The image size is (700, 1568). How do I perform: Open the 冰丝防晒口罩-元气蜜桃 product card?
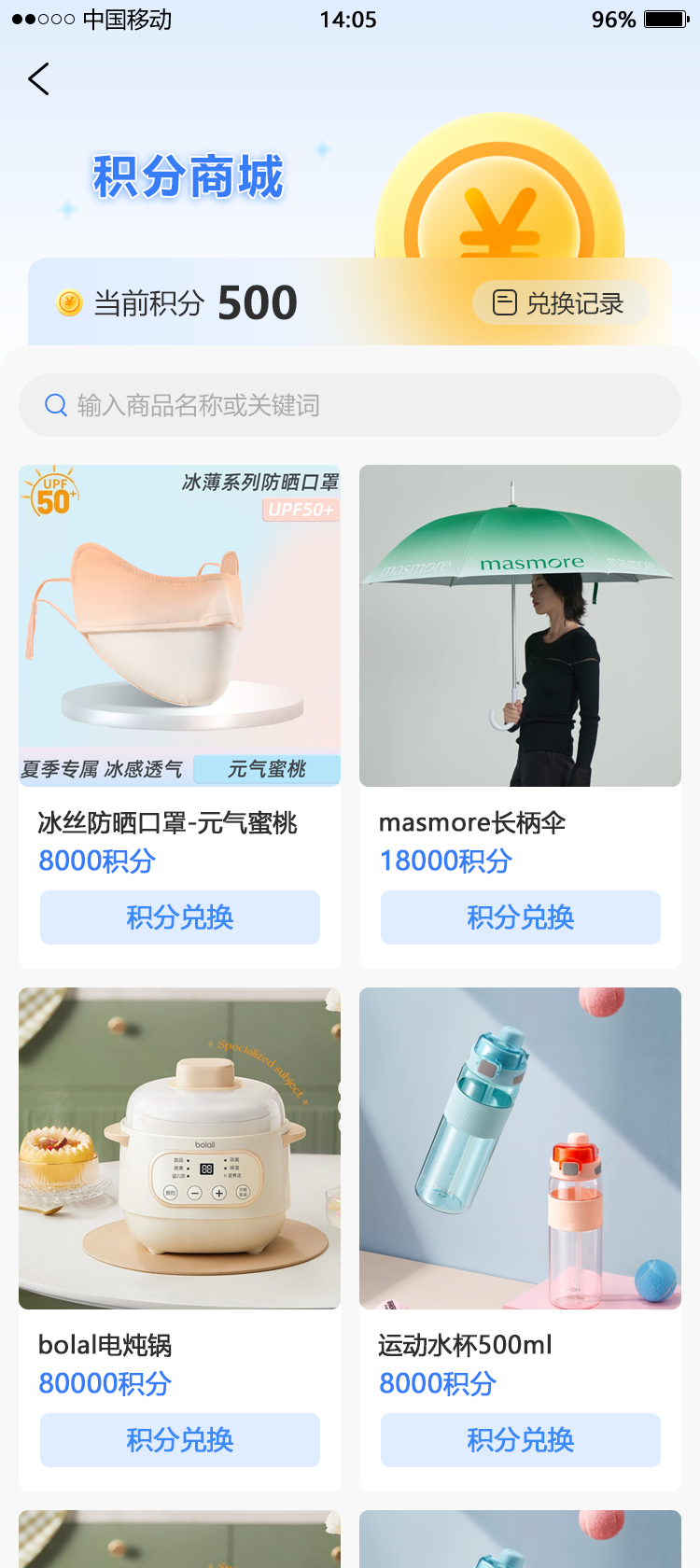pos(179,625)
